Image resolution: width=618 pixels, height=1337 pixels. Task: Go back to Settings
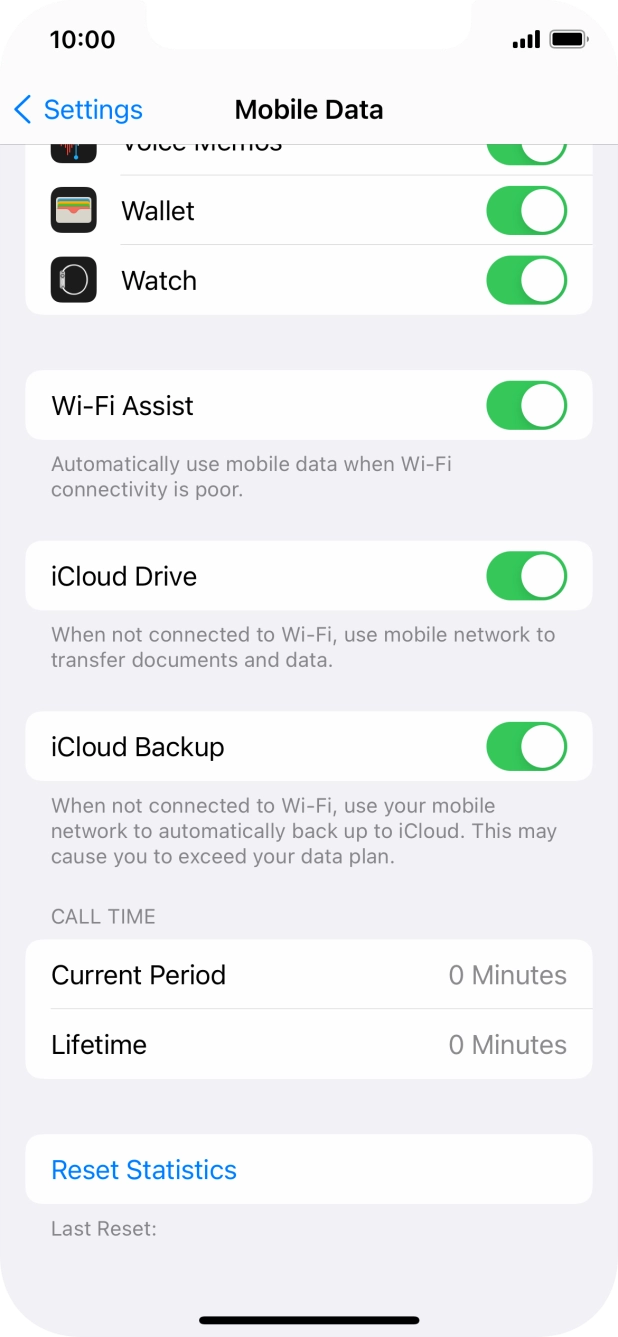(x=78, y=109)
